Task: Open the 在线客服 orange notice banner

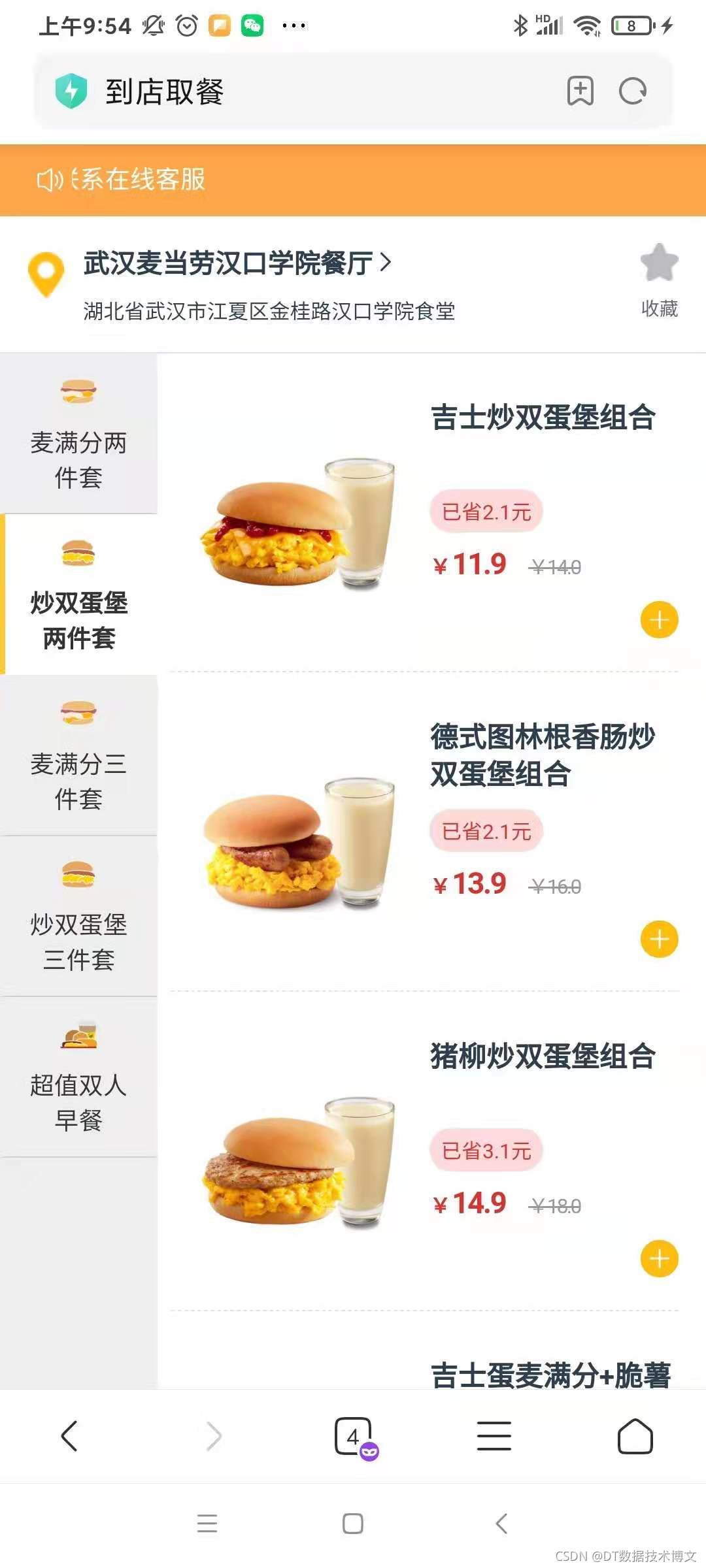Action: [353, 180]
